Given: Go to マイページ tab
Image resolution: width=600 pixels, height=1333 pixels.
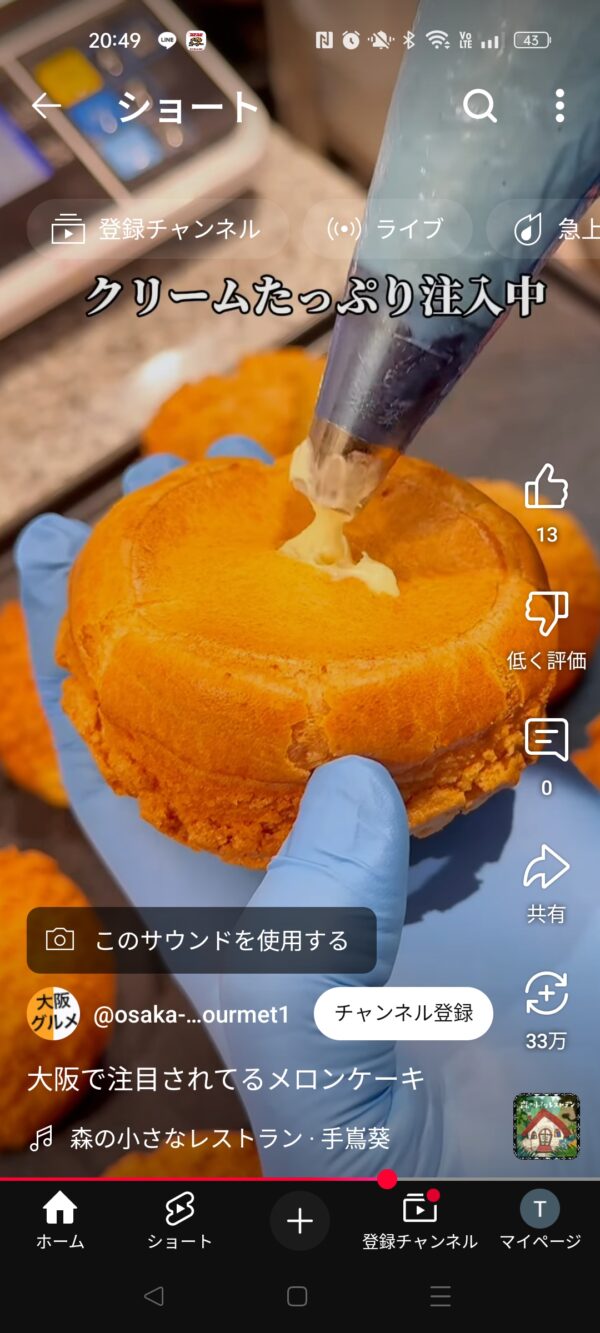Looking at the screenshot, I should click(540, 1221).
